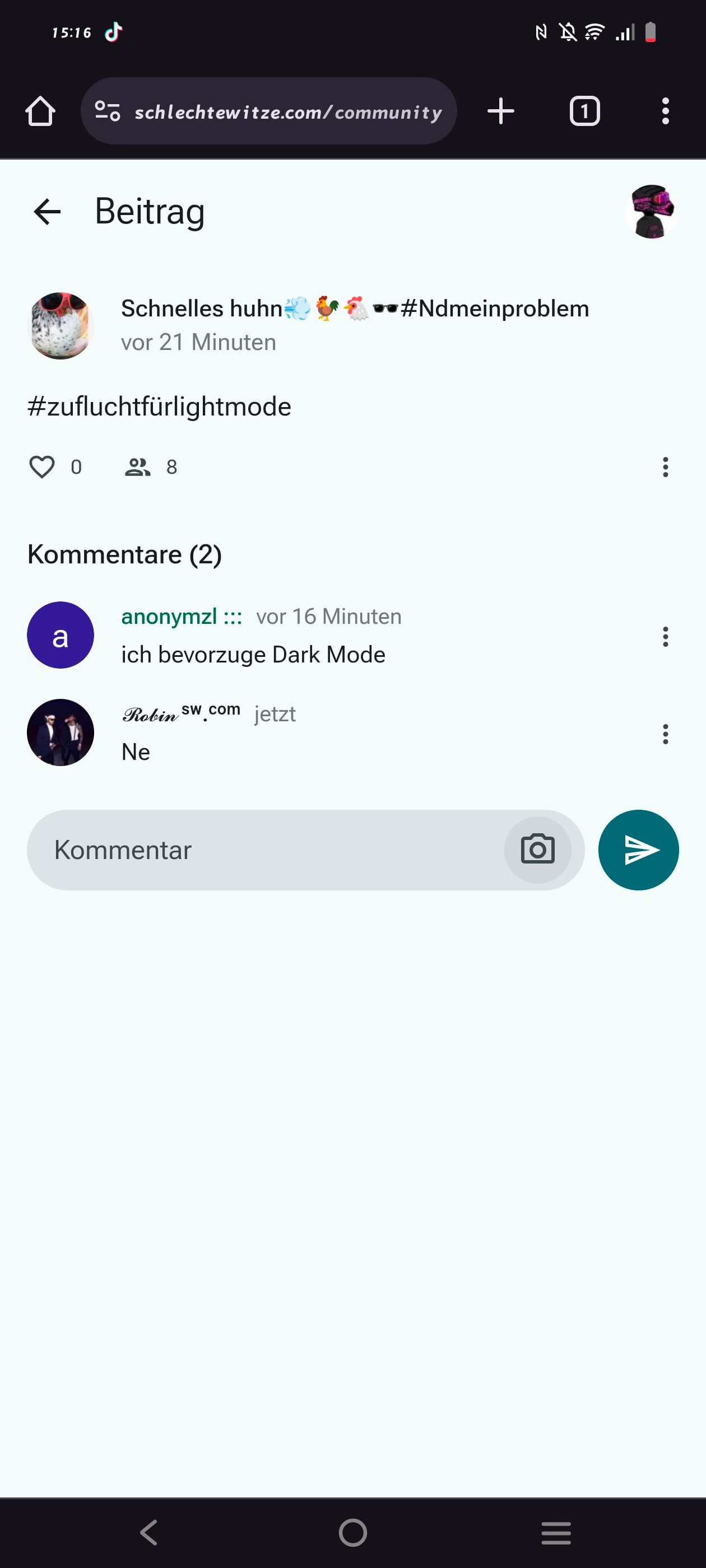Open the browser's overflow menu

click(x=665, y=111)
